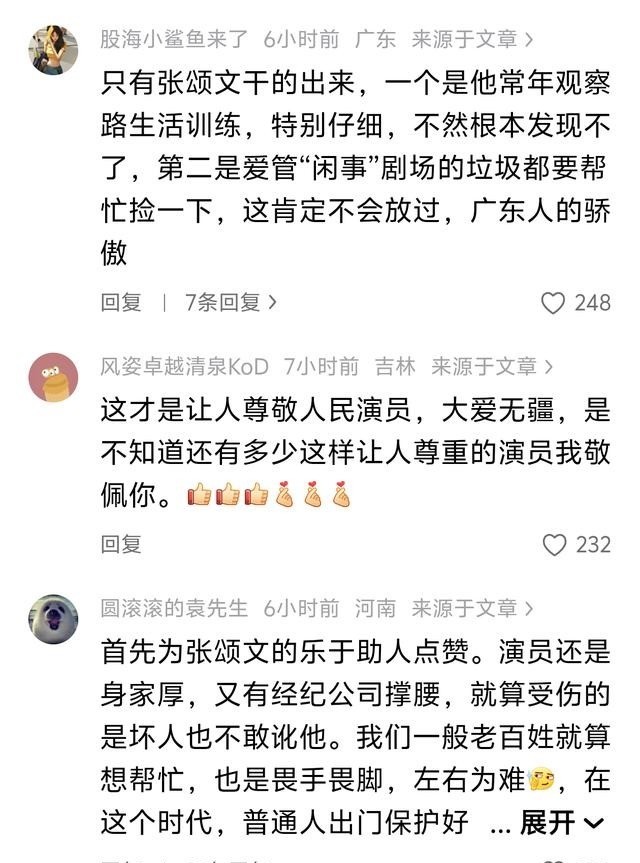
Task: Open 来源于文章 link on 风姿卓越清泉KoD's comment
Action: tap(492, 367)
